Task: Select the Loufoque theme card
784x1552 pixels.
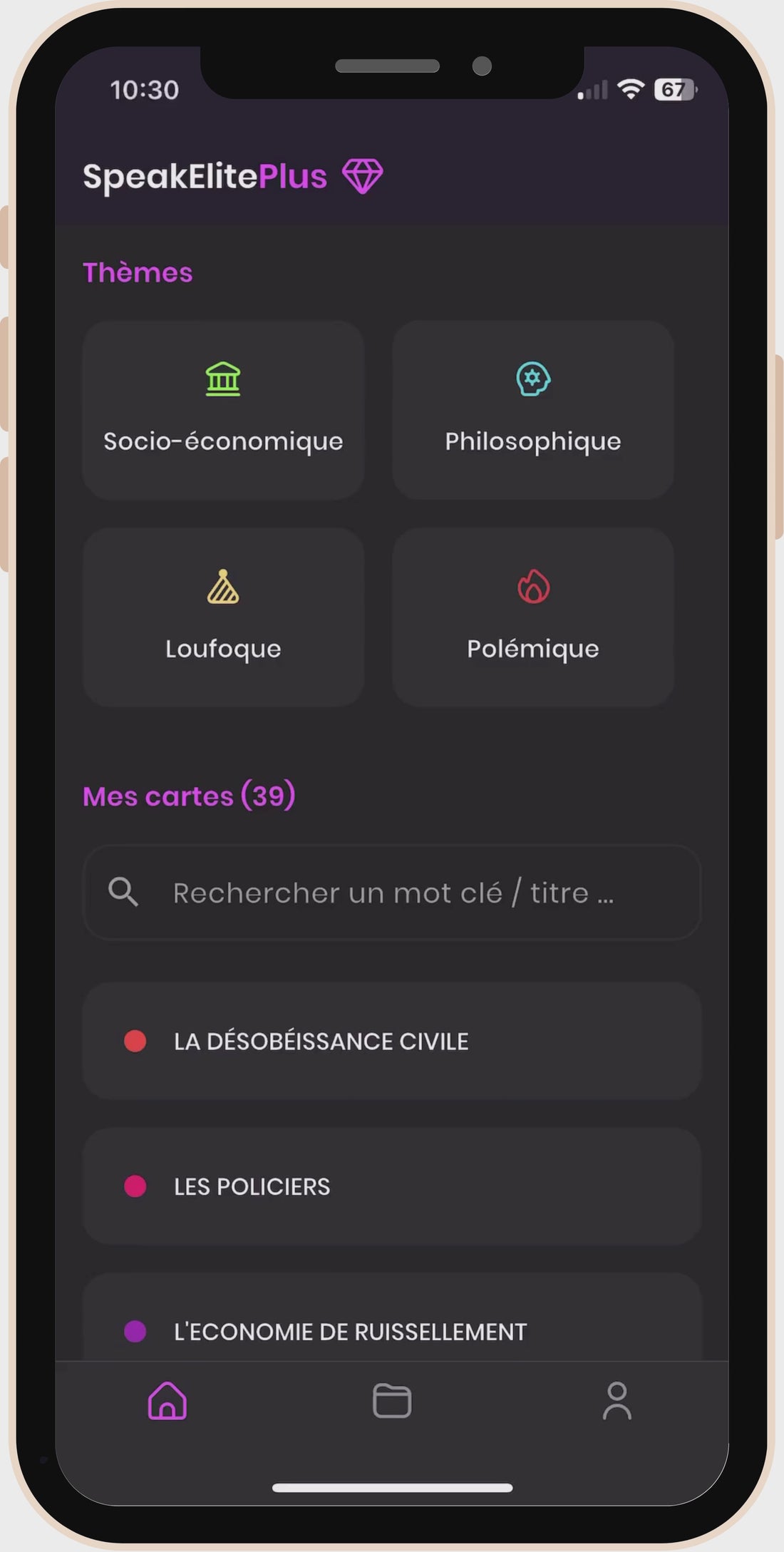Action: pos(223,617)
